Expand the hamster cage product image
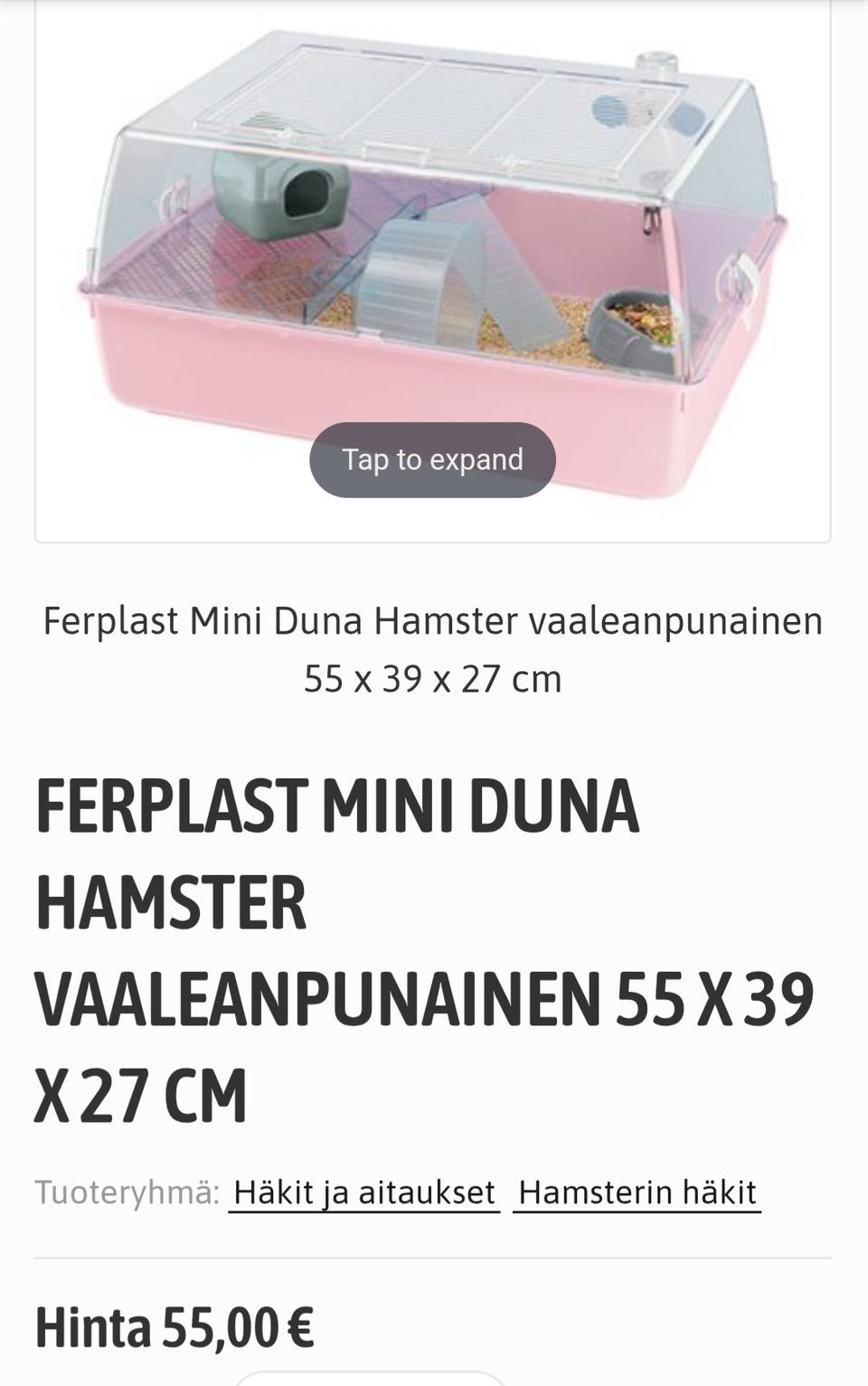Image resolution: width=868 pixels, height=1386 pixels. (x=432, y=459)
